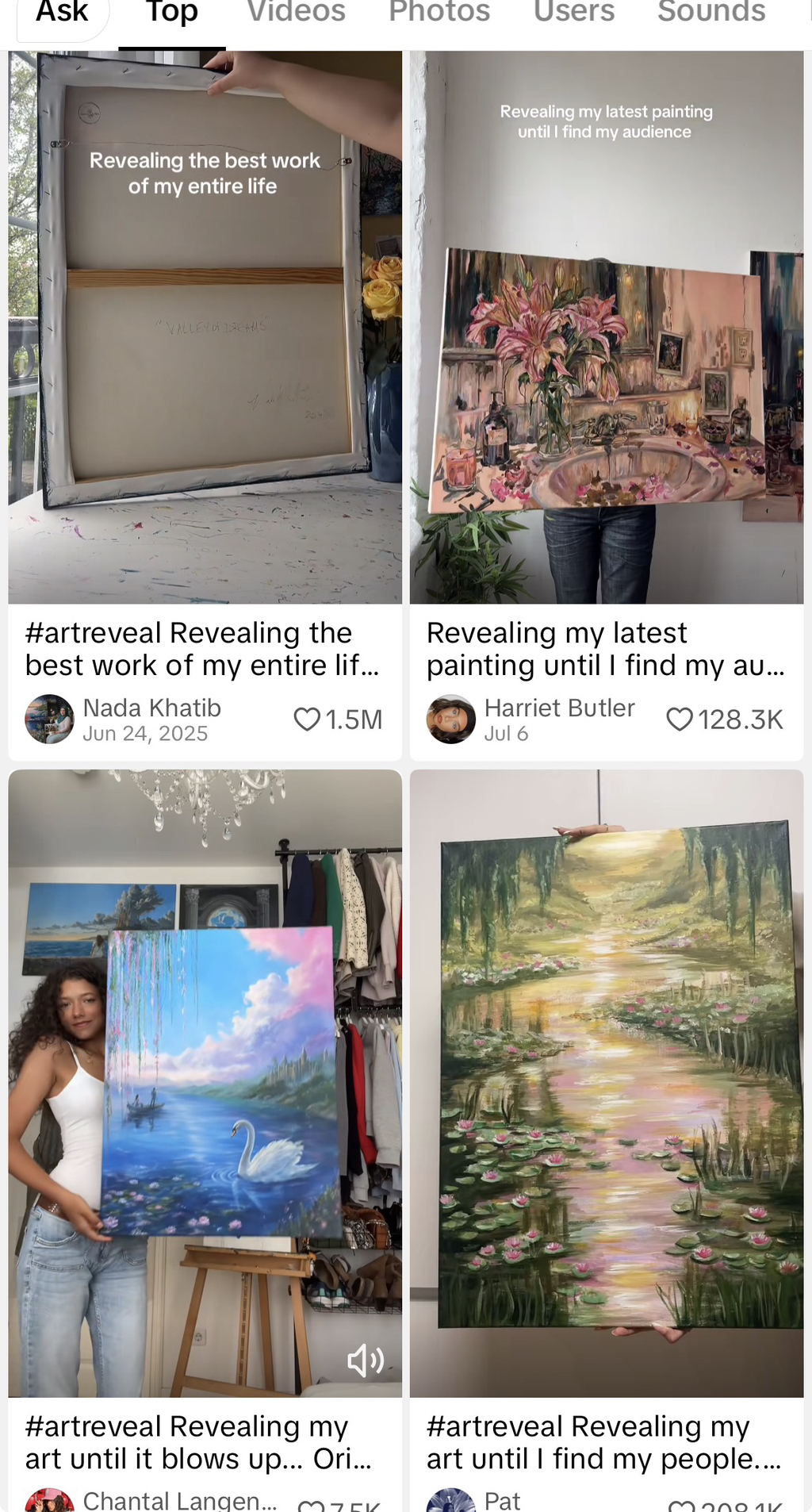Unmute sound on the swan painting video
Viewport: 812px width, 1512px height.
point(366,1360)
